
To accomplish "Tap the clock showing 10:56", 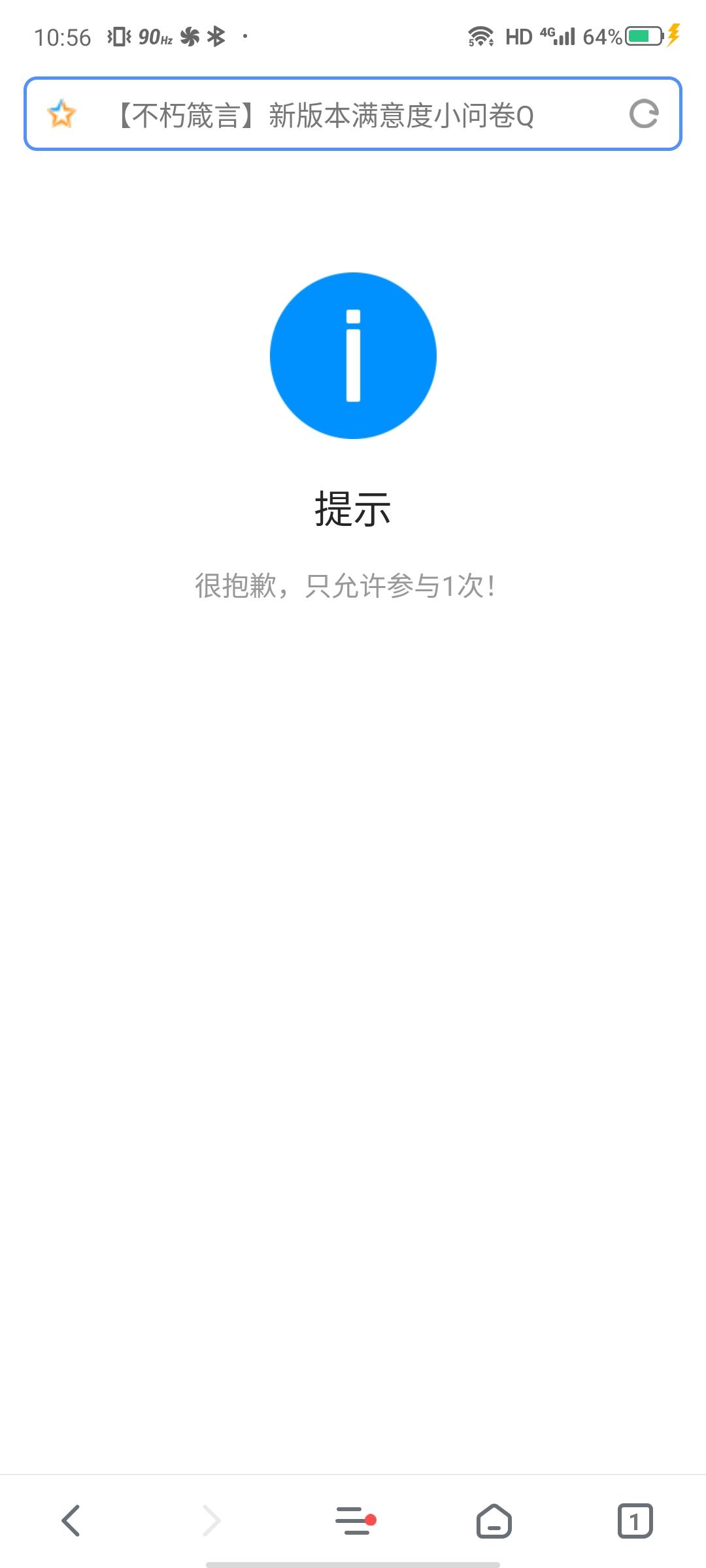I will 63,37.
